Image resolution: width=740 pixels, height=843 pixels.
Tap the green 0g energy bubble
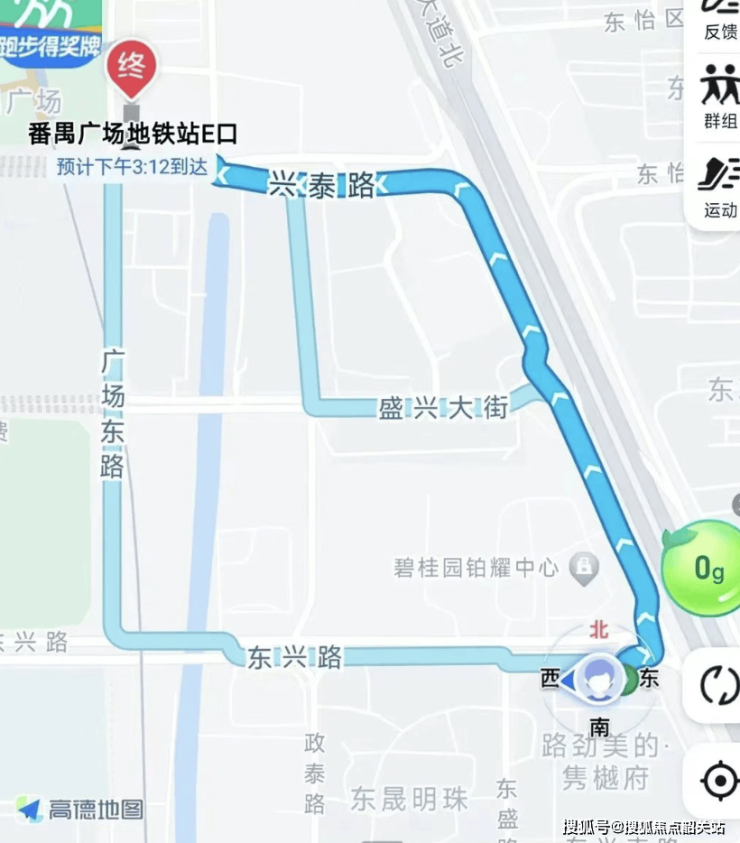point(705,569)
